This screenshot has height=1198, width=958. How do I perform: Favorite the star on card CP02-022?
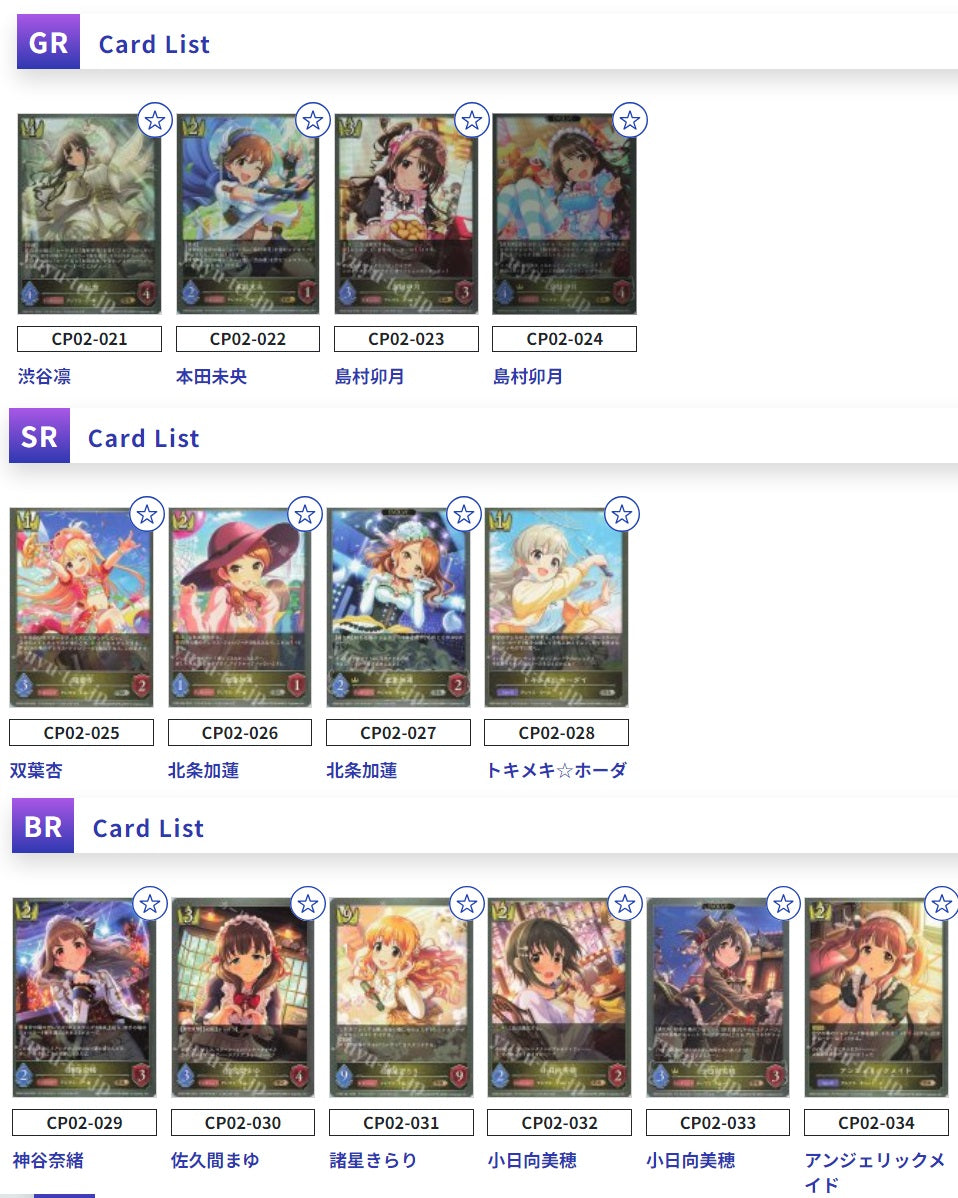pyautogui.click(x=313, y=121)
